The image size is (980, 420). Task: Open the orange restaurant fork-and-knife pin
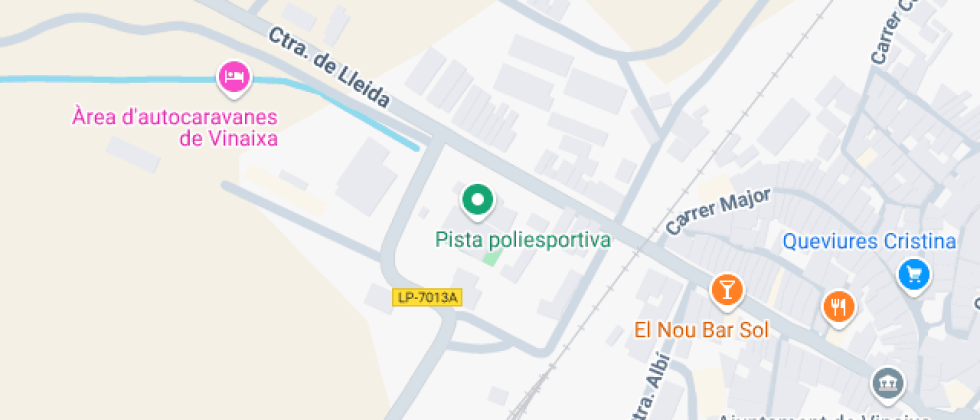[839, 308]
